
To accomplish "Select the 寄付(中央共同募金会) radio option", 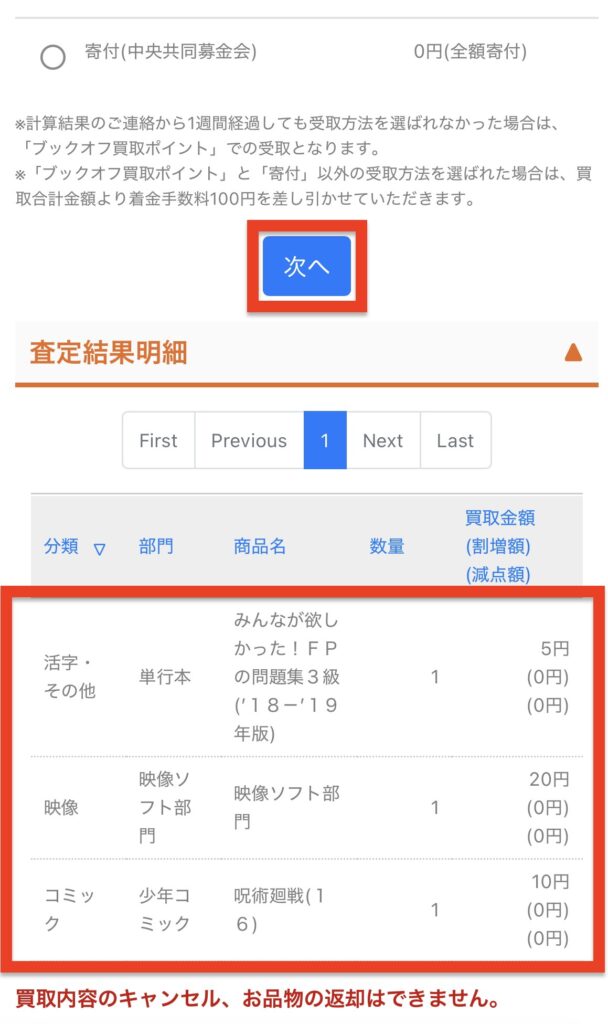I will coord(53,57).
